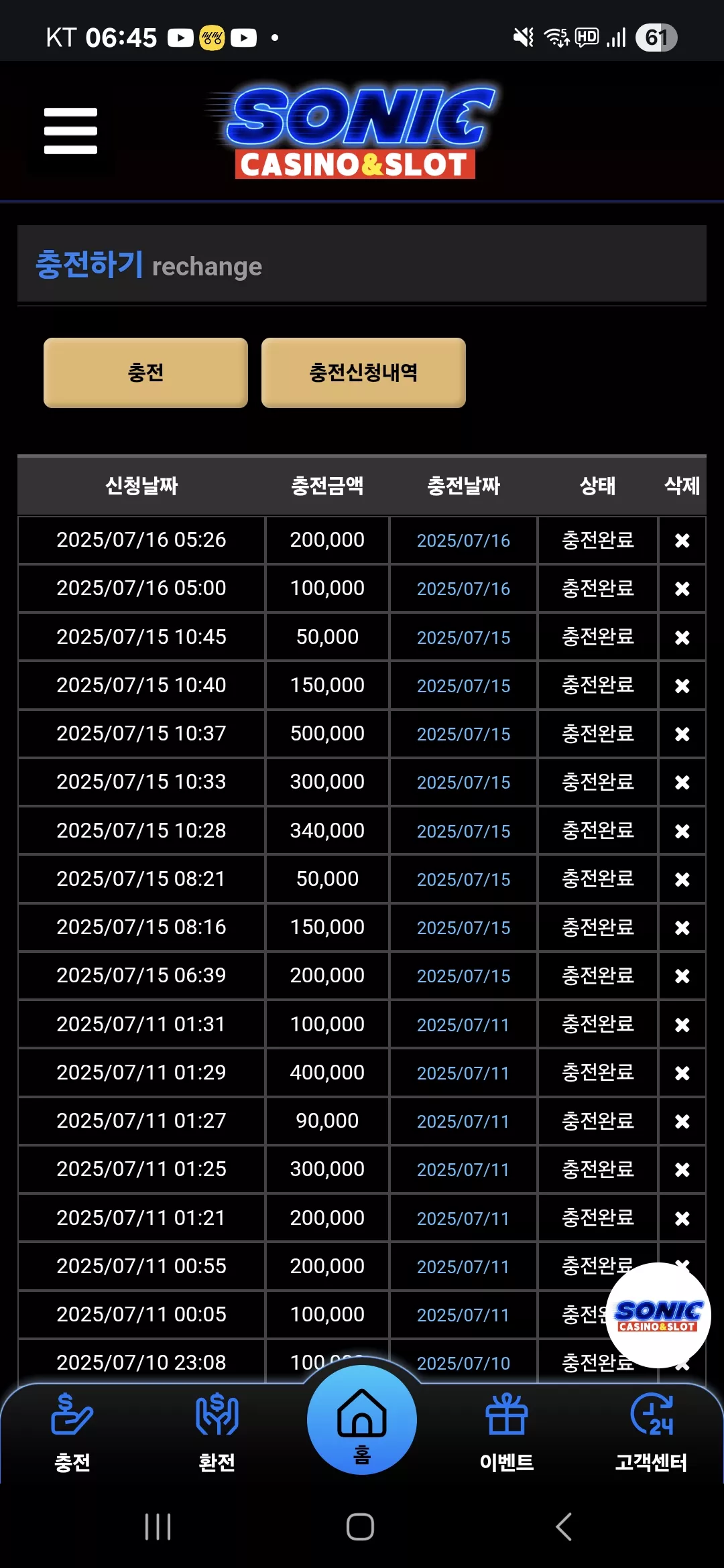This screenshot has width=724, height=1568.
Task: Tap the gold 충전 button
Action: pyautogui.click(x=145, y=373)
